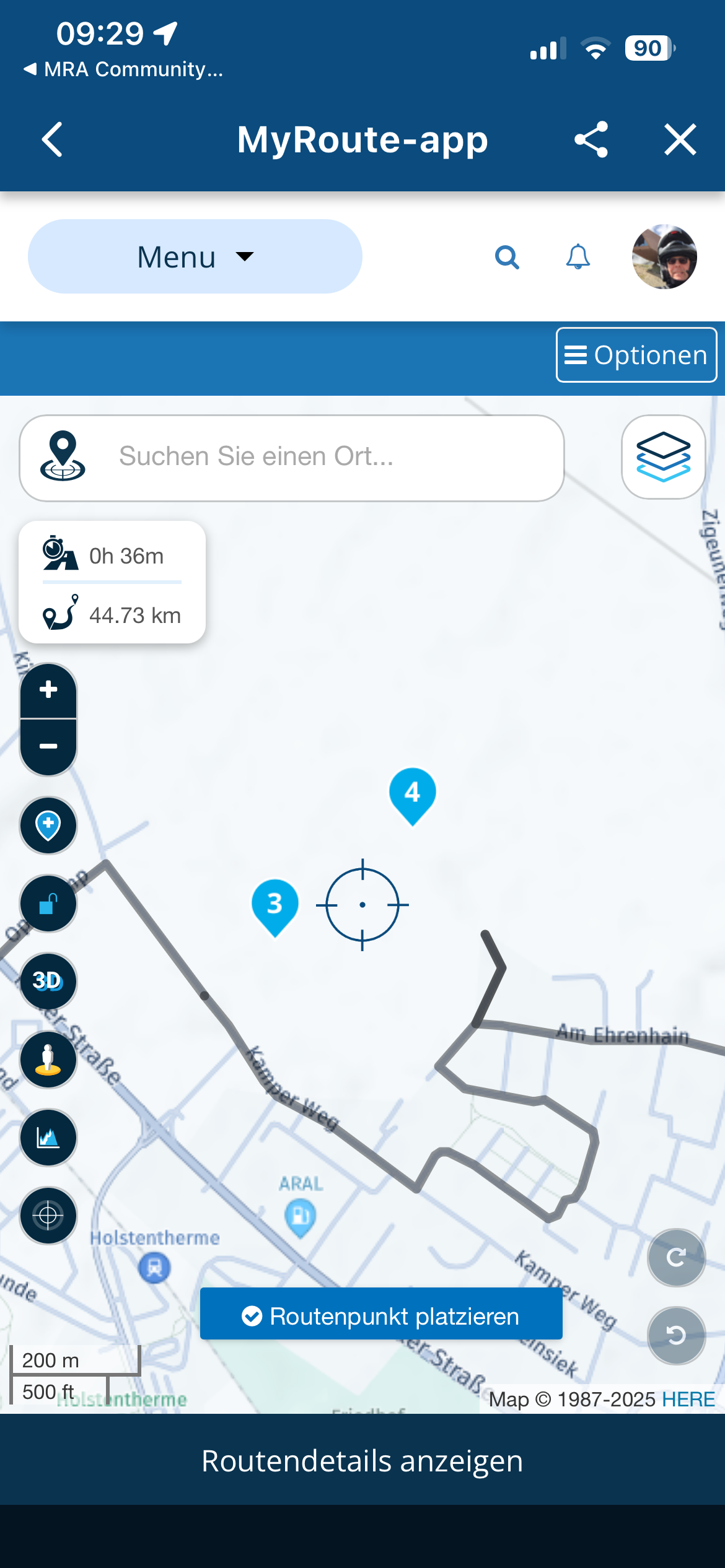Switch map to 3D view

48,981
